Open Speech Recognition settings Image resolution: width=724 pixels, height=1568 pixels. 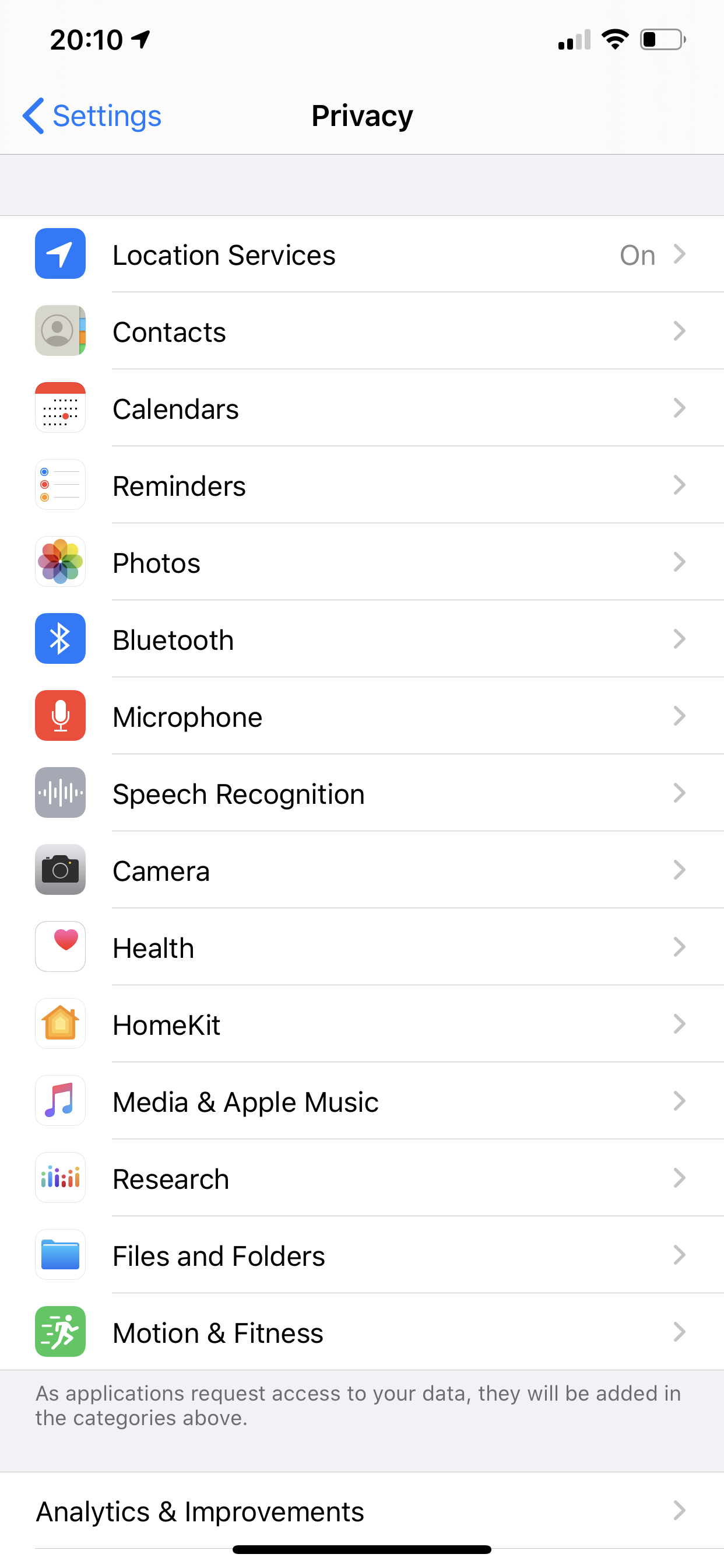pos(361,794)
